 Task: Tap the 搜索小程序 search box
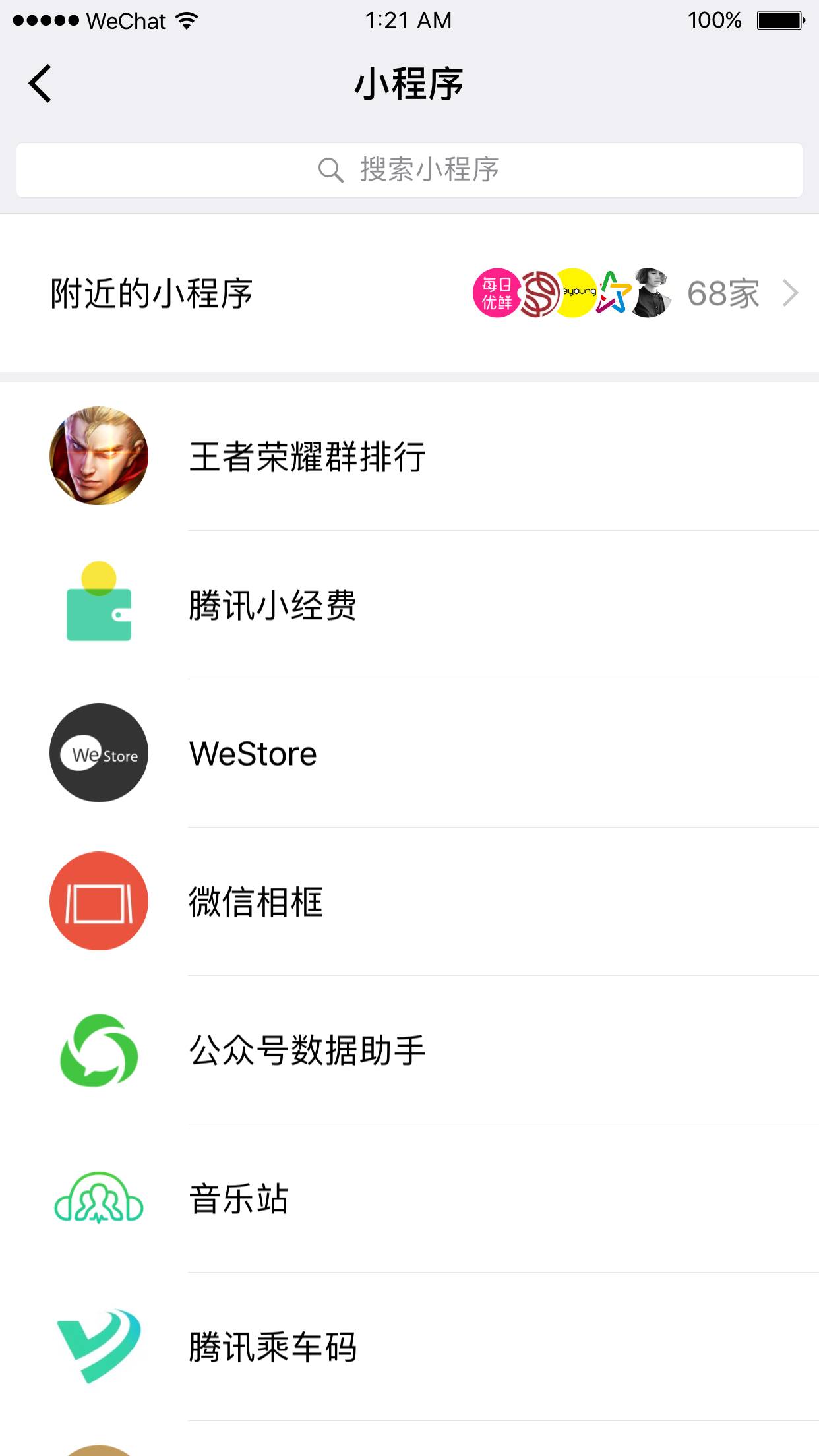409,170
